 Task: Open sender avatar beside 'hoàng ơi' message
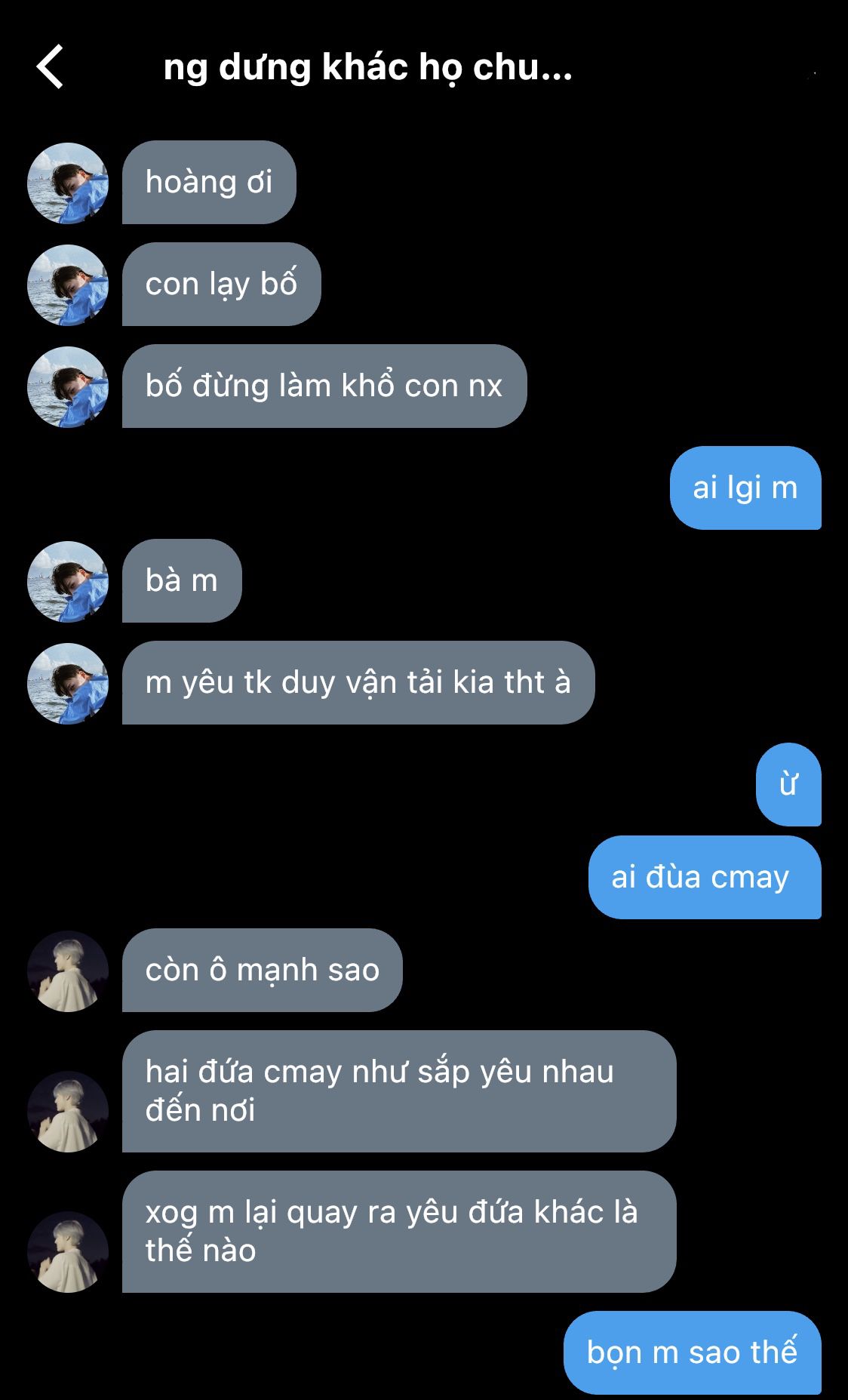[x=68, y=183]
